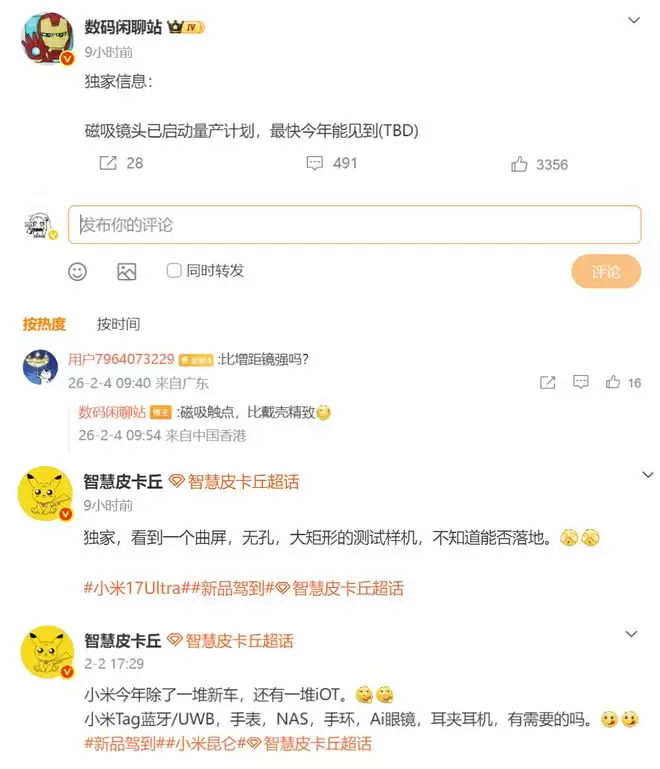This screenshot has width=660, height=769.
Task: Expand dropdown on the 2-2 17:29 post
Action: tap(632, 634)
